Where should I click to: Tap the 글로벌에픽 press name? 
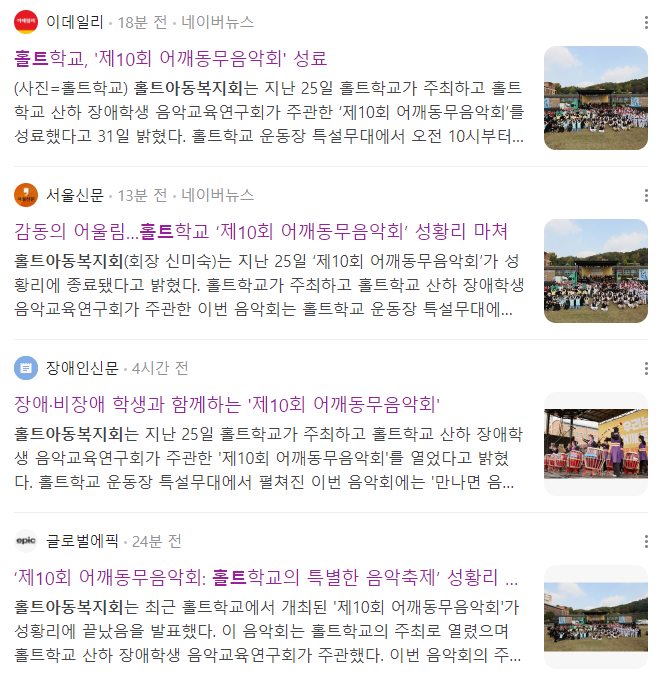tap(82, 541)
